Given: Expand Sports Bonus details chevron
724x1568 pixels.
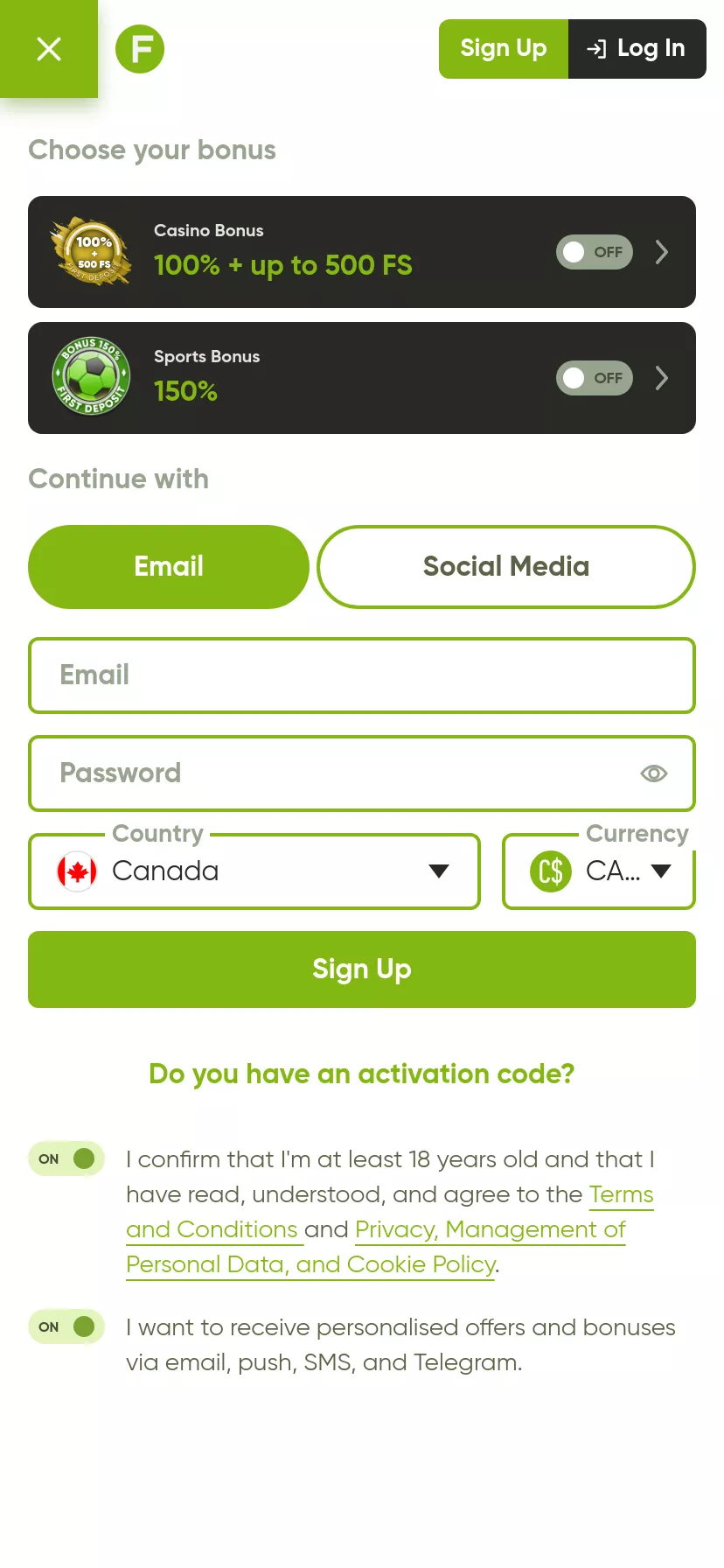Looking at the screenshot, I should [x=662, y=378].
